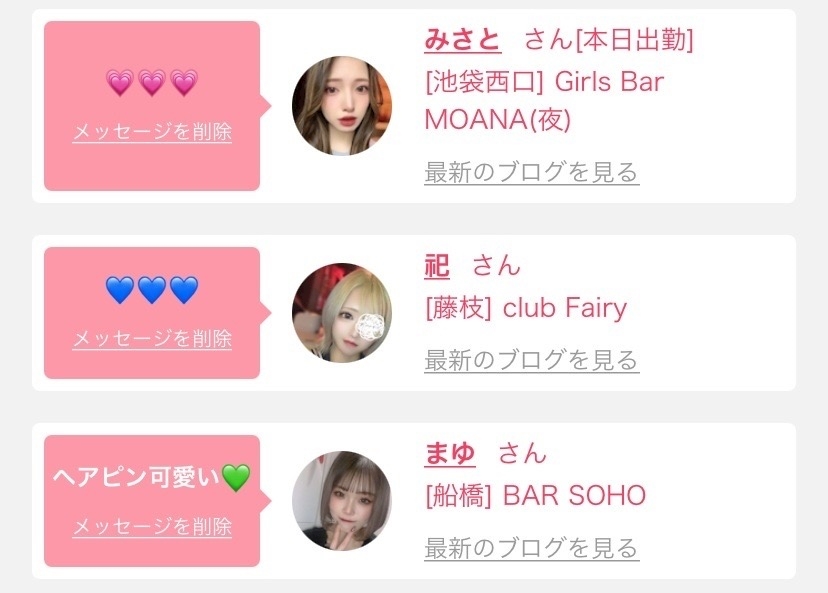Image resolution: width=828 pixels, height=593 pixels.
Task: Open みさと's profile name link
Action: tap(462, 39)
